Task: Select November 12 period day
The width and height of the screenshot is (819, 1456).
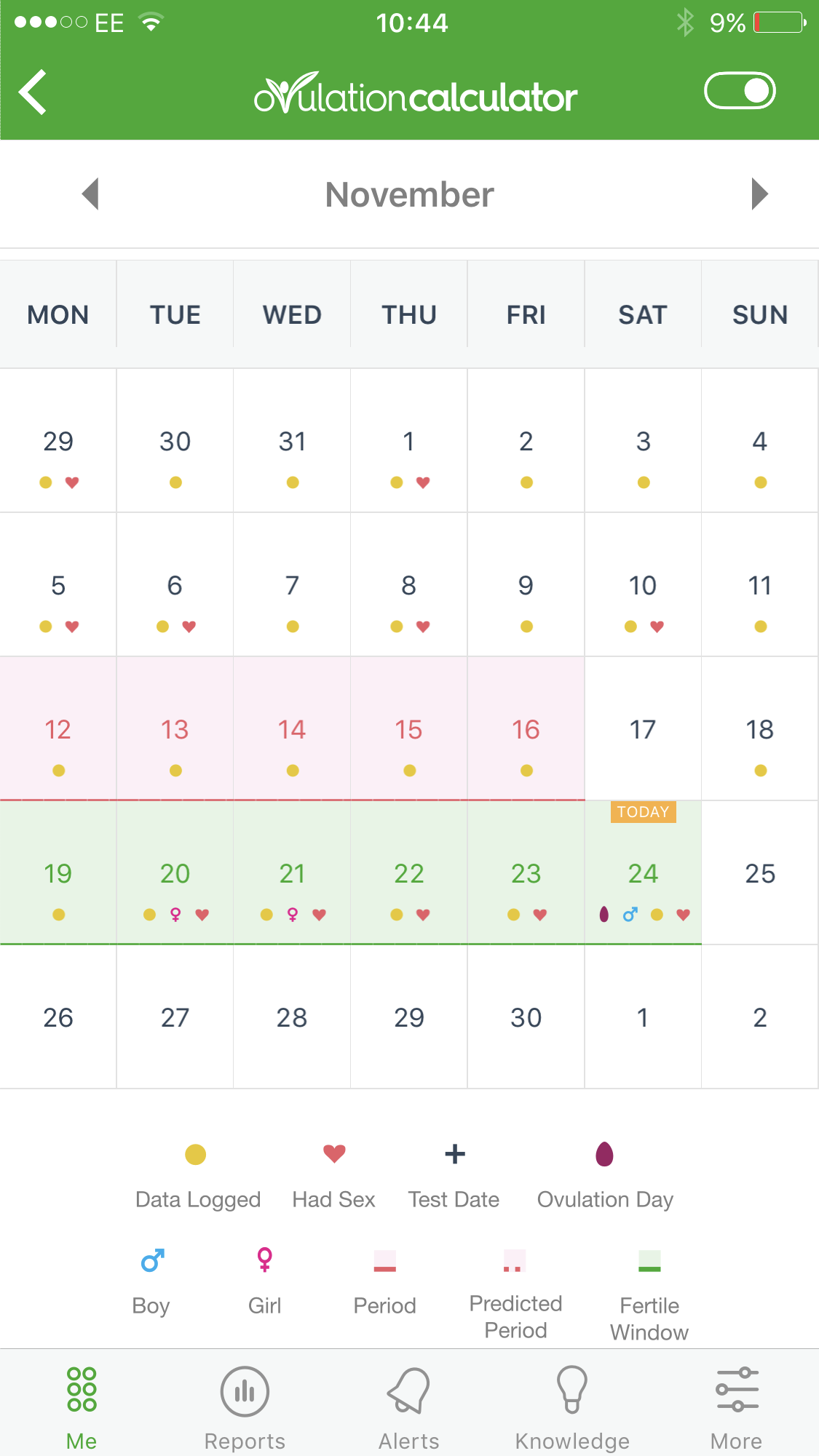Action: click(x=58, y=728)
